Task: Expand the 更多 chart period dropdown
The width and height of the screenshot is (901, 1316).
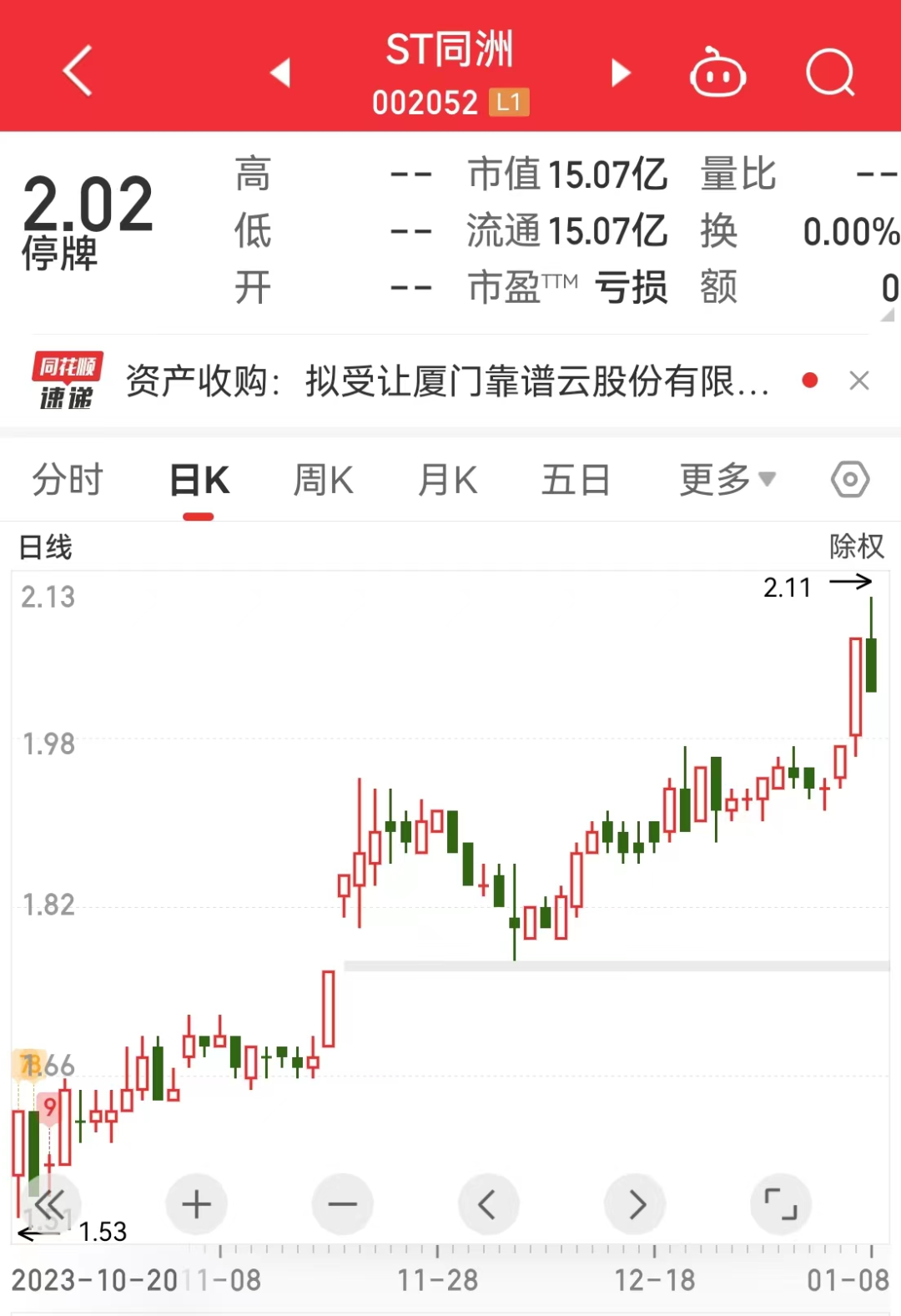Action: [x=727, y=480]
